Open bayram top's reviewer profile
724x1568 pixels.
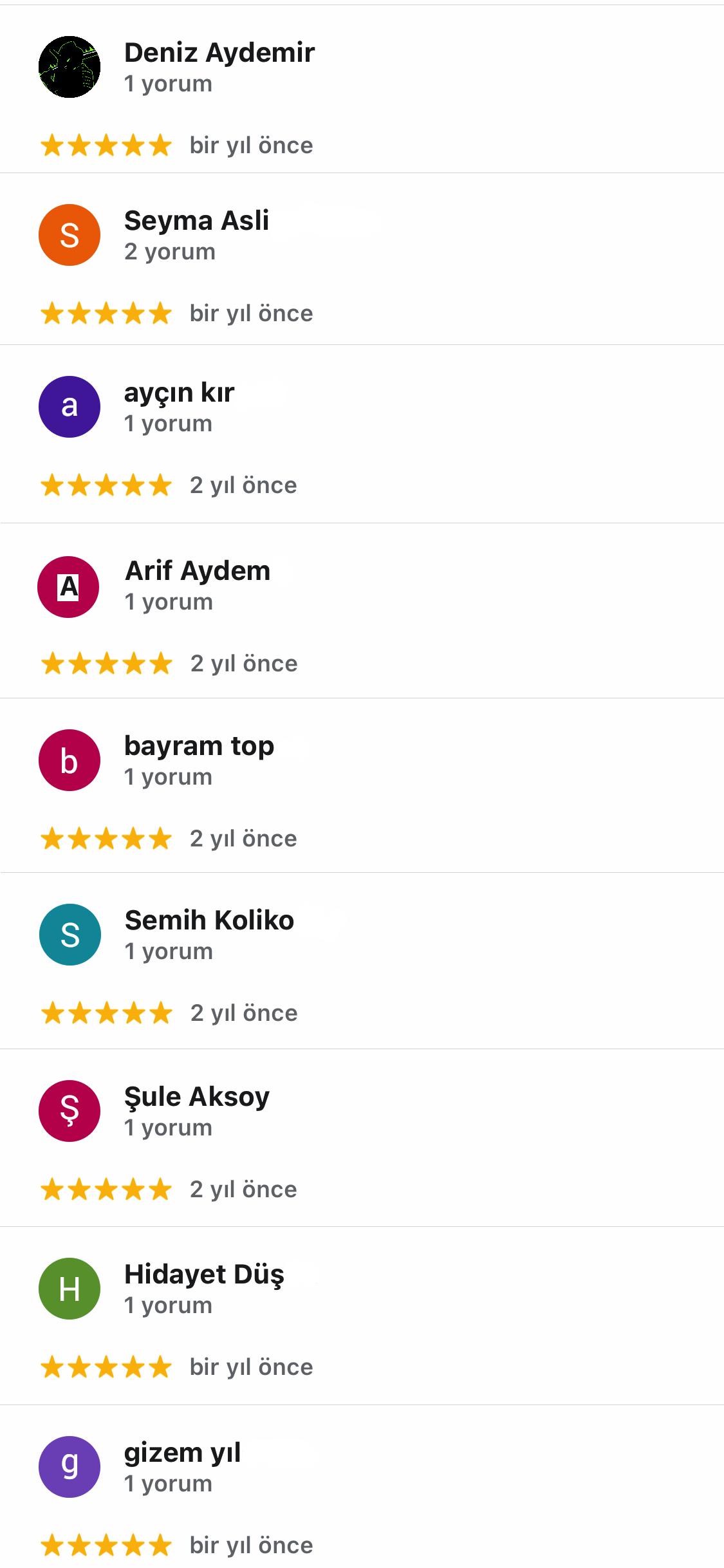coord(199,746)
